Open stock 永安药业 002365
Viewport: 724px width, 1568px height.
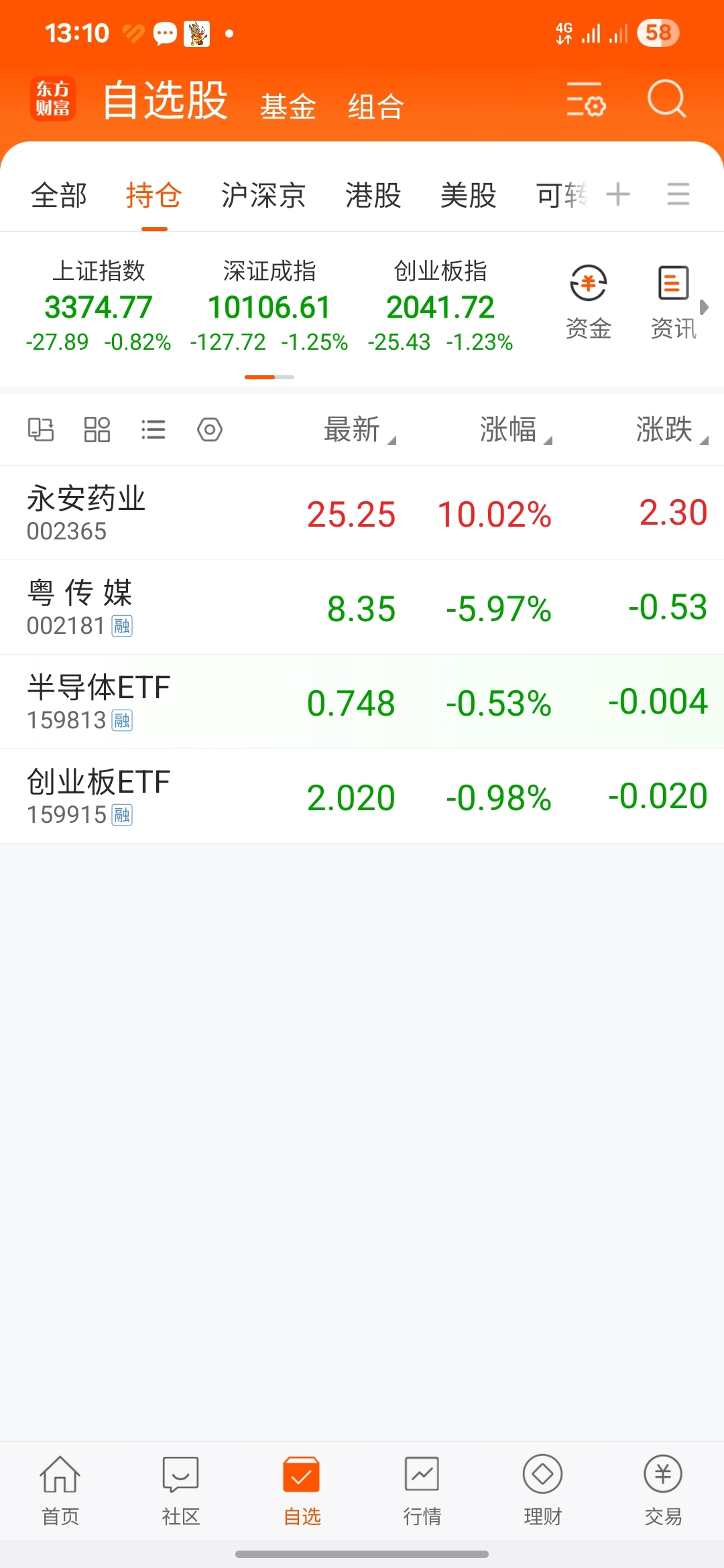pos(362,513)
